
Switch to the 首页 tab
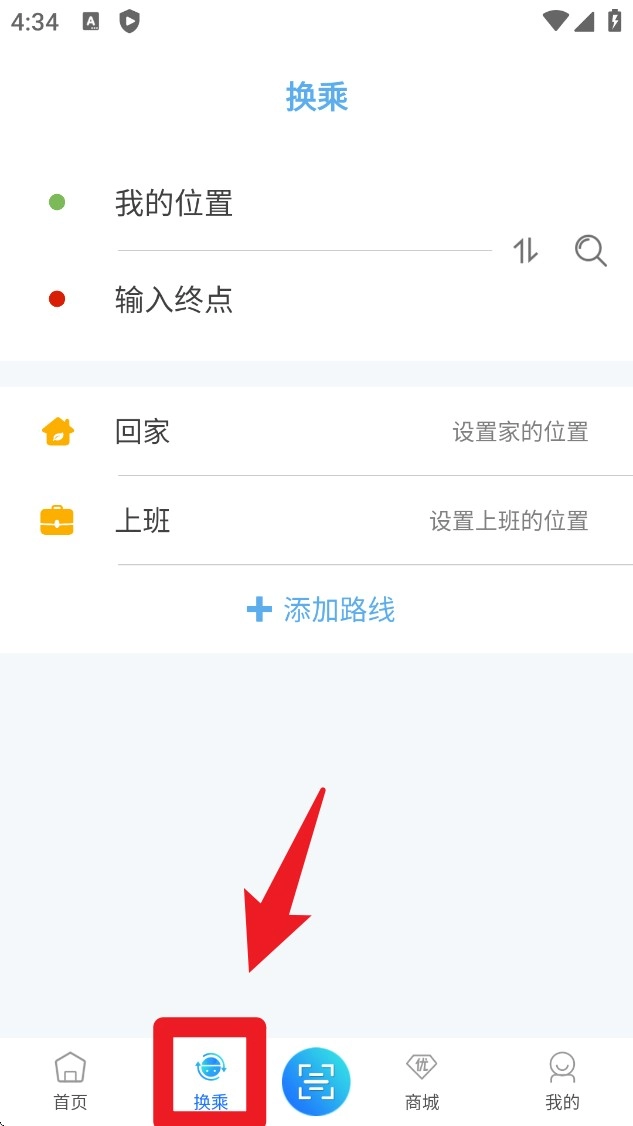point(70,1081)
